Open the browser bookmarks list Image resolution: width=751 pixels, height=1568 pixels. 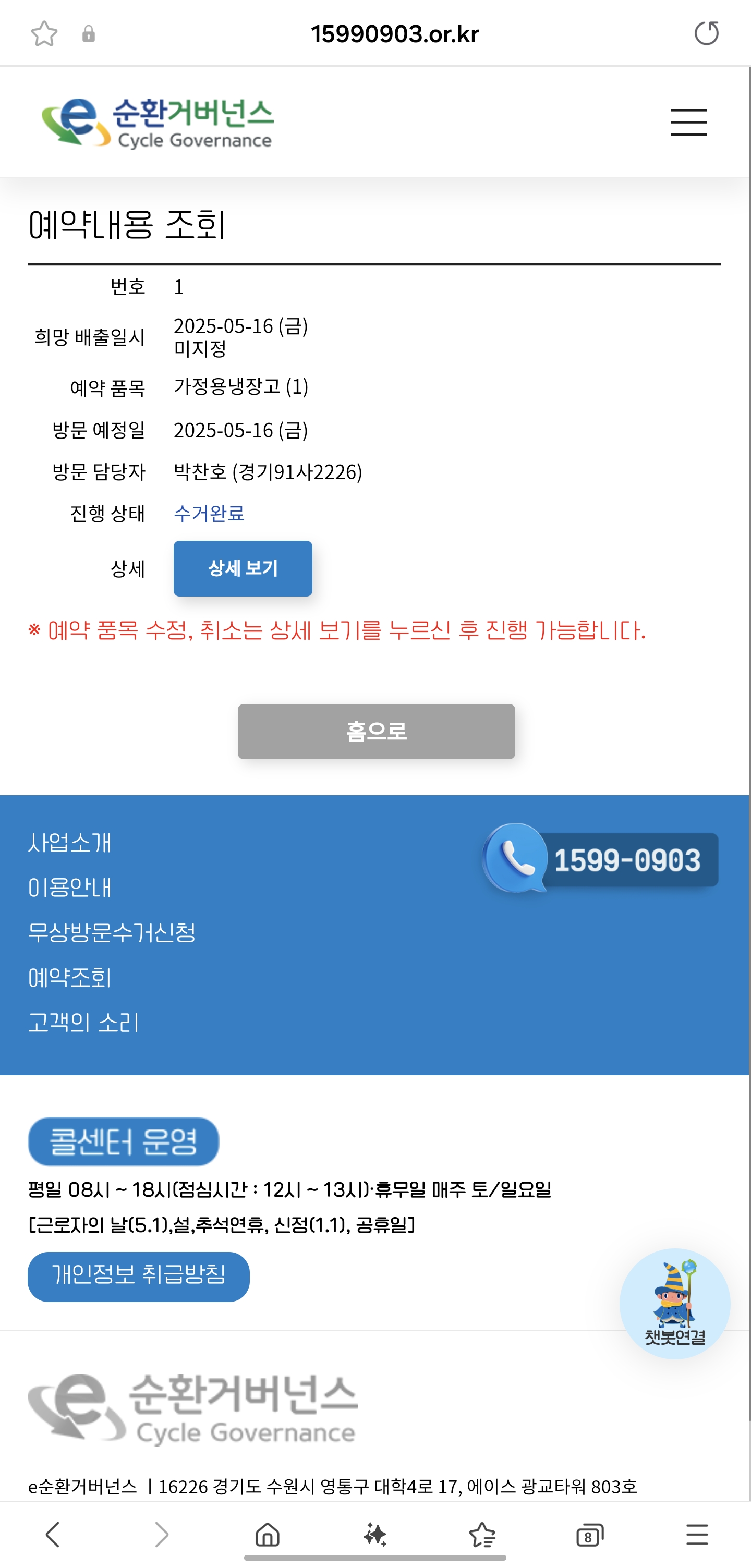point(482,1535)
